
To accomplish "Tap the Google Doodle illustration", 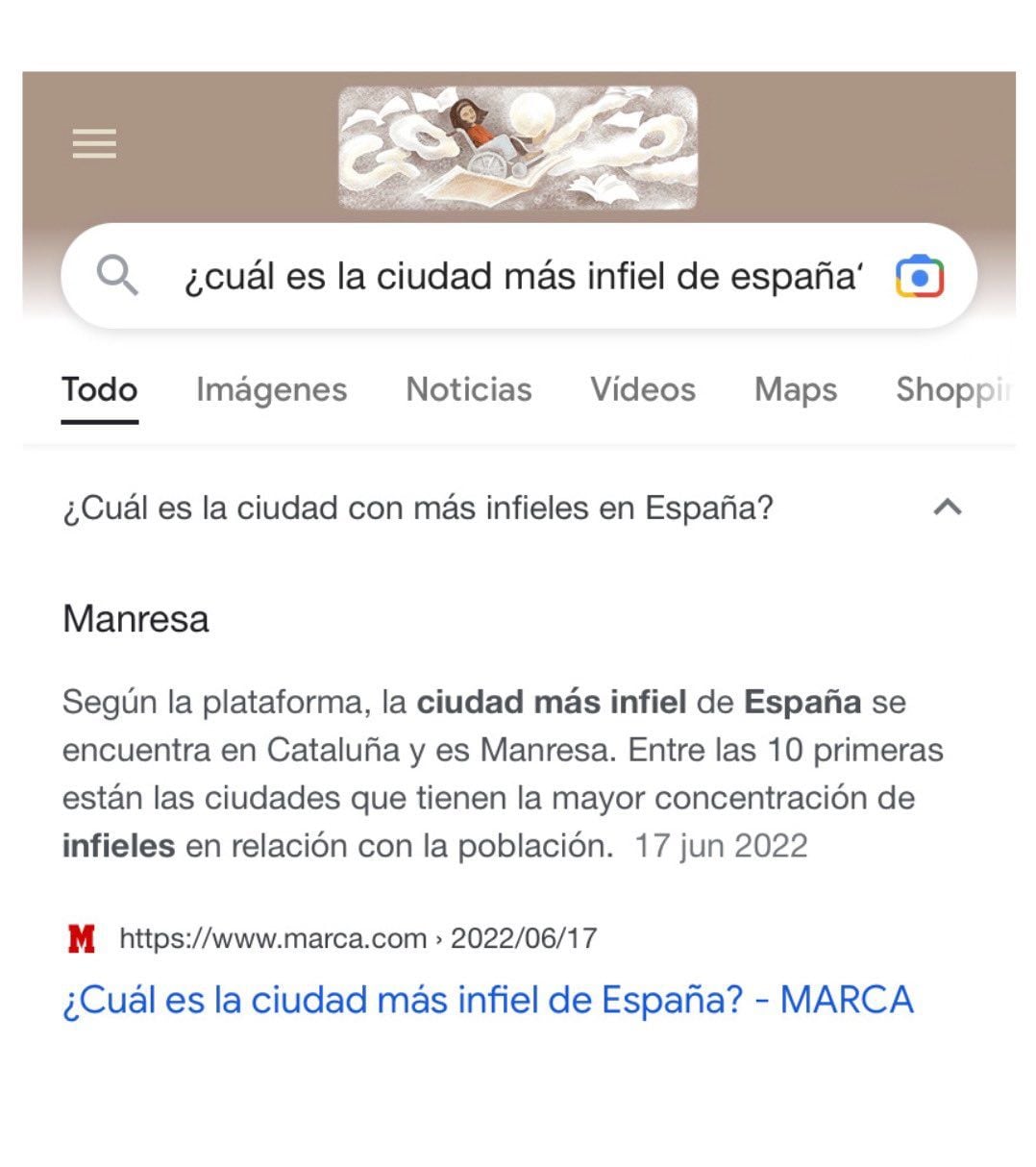I will pos(518,148).
